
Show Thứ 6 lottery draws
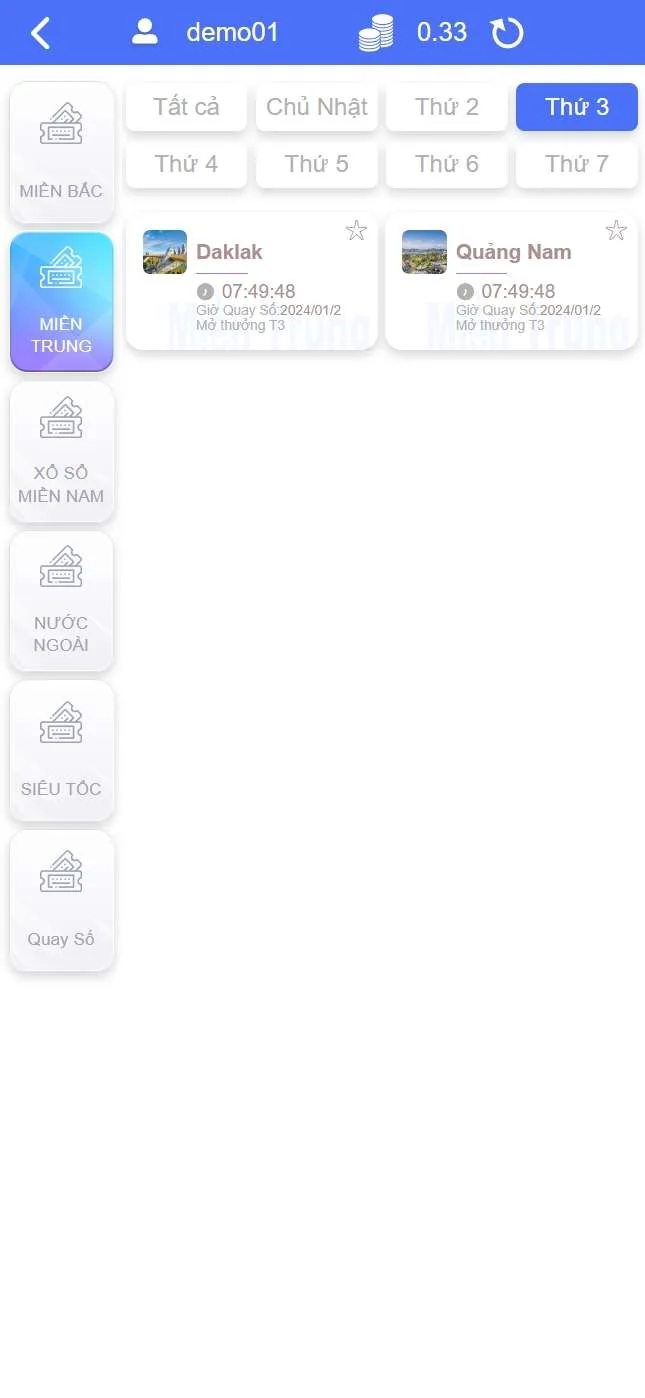point(446,164)
